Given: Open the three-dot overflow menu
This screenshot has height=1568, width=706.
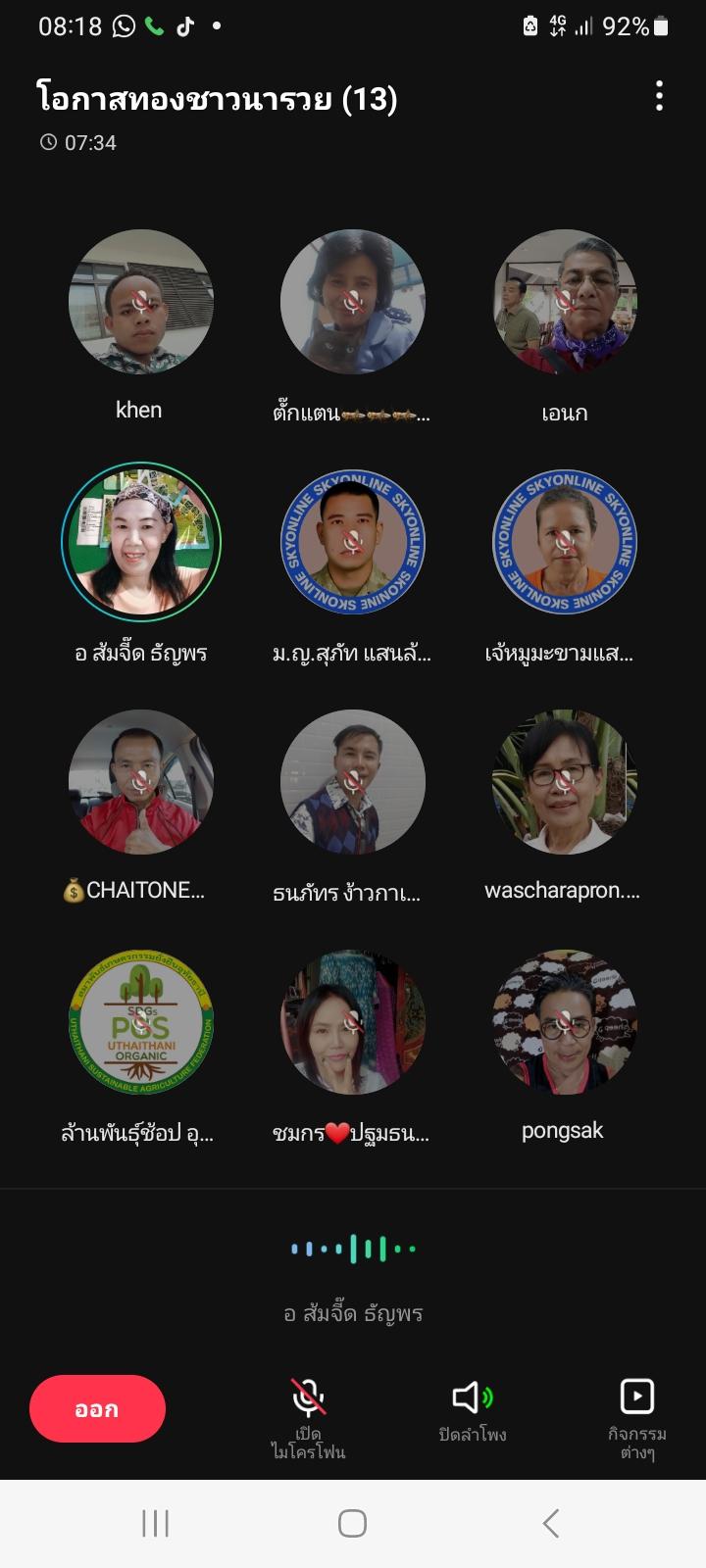Looking at the screenshot, I should (659, 96).
